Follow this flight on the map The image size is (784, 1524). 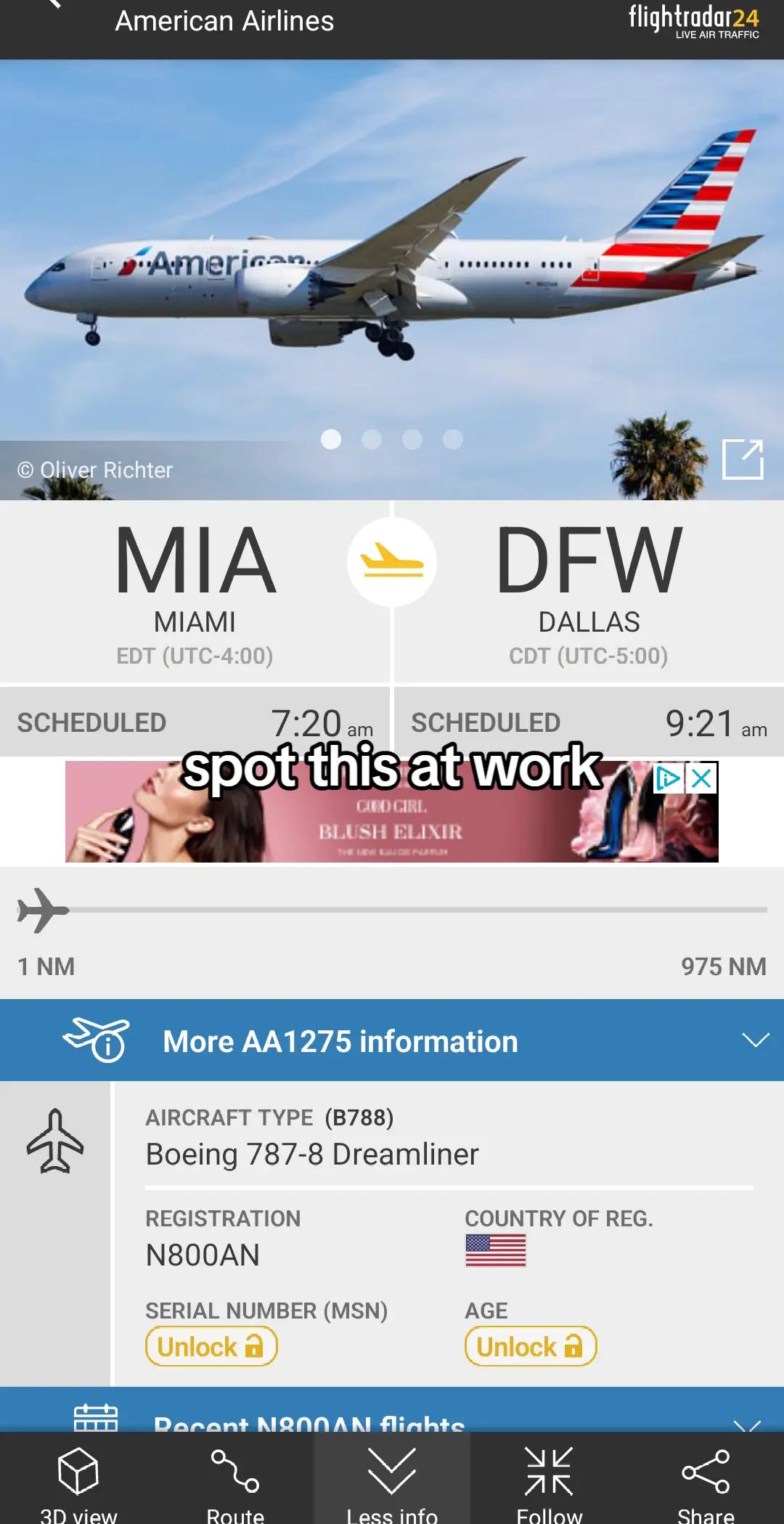pos(549,1481)
